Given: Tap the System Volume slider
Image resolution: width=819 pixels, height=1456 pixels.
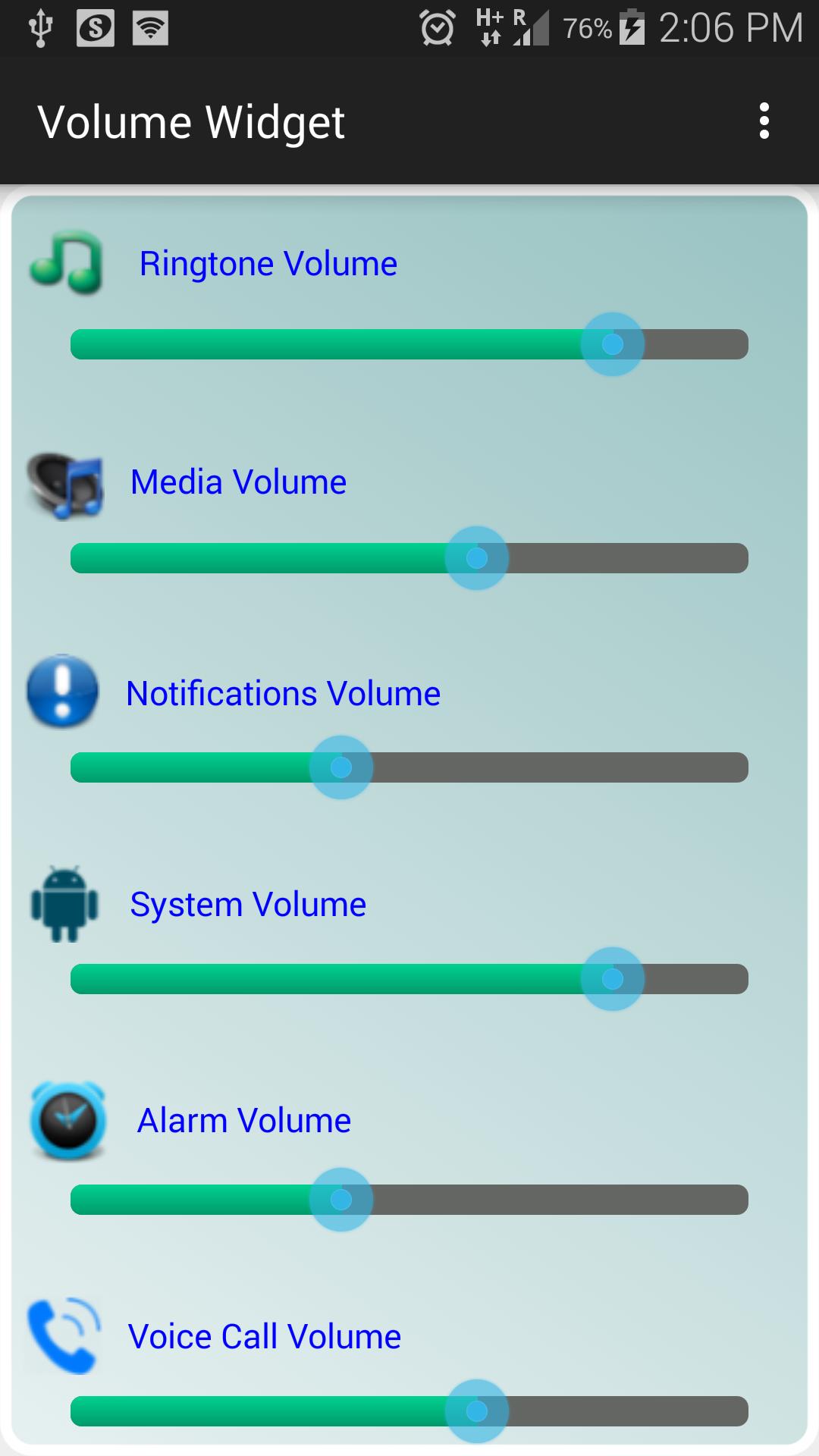Looking at the screenshot, I should [x=409, y=979].
